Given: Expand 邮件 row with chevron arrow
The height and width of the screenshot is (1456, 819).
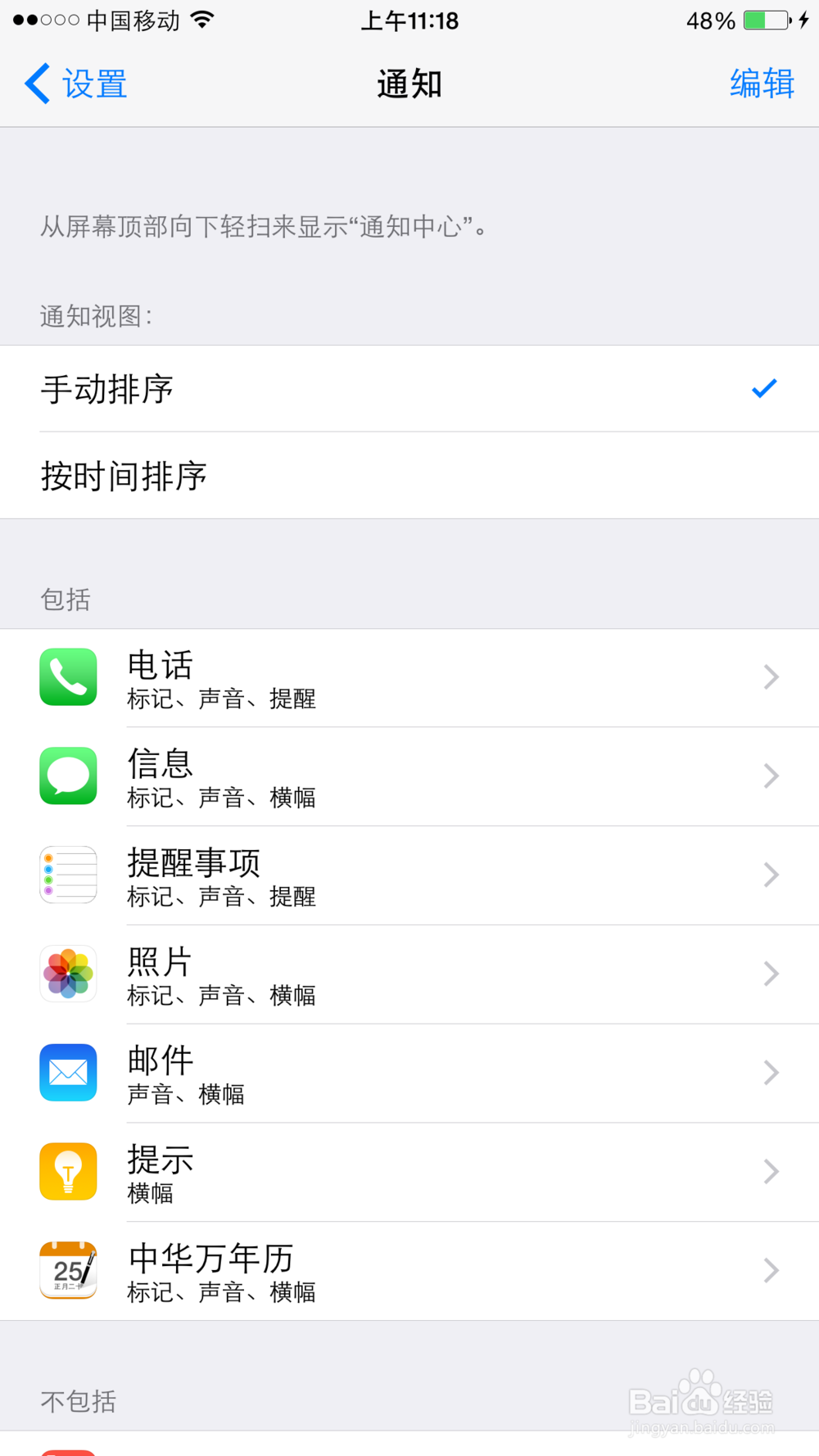Looking at the screenshot, I should pos(770,1073).
